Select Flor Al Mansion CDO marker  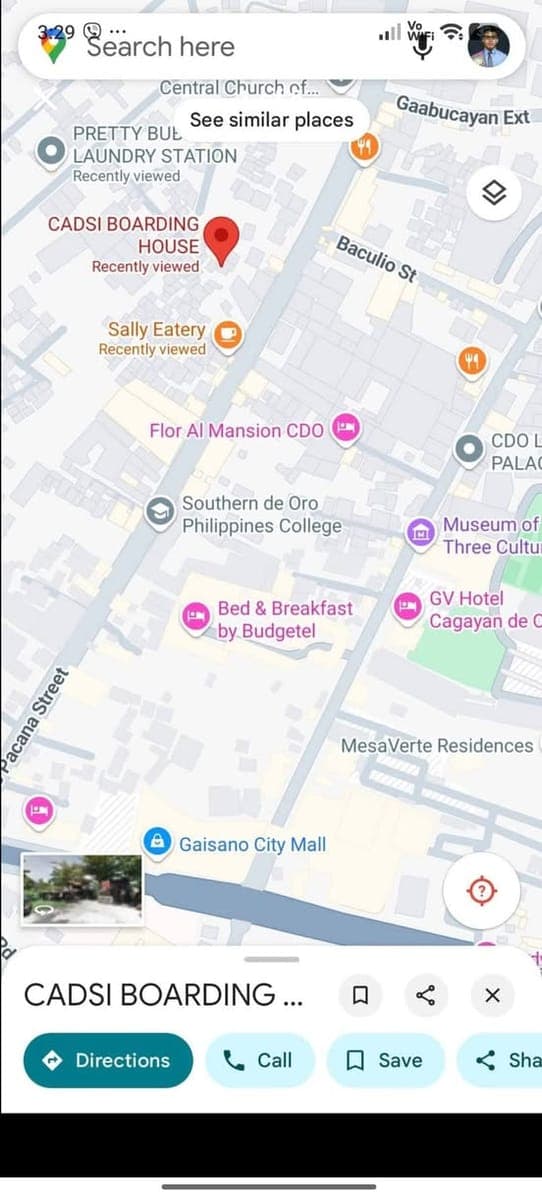pyautogui.click(x=346, y=429)
